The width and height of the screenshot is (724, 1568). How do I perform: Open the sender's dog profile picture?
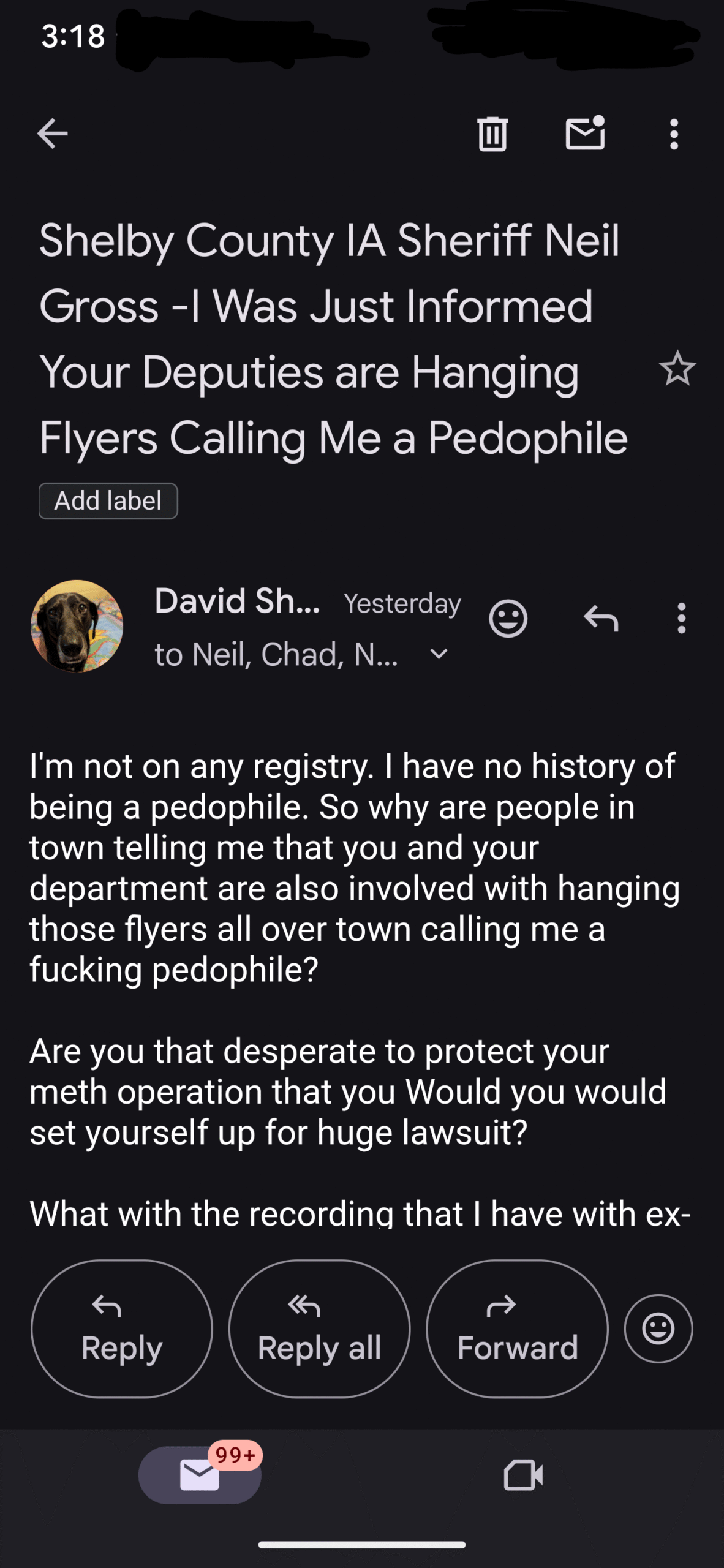[x=77, y=626]
